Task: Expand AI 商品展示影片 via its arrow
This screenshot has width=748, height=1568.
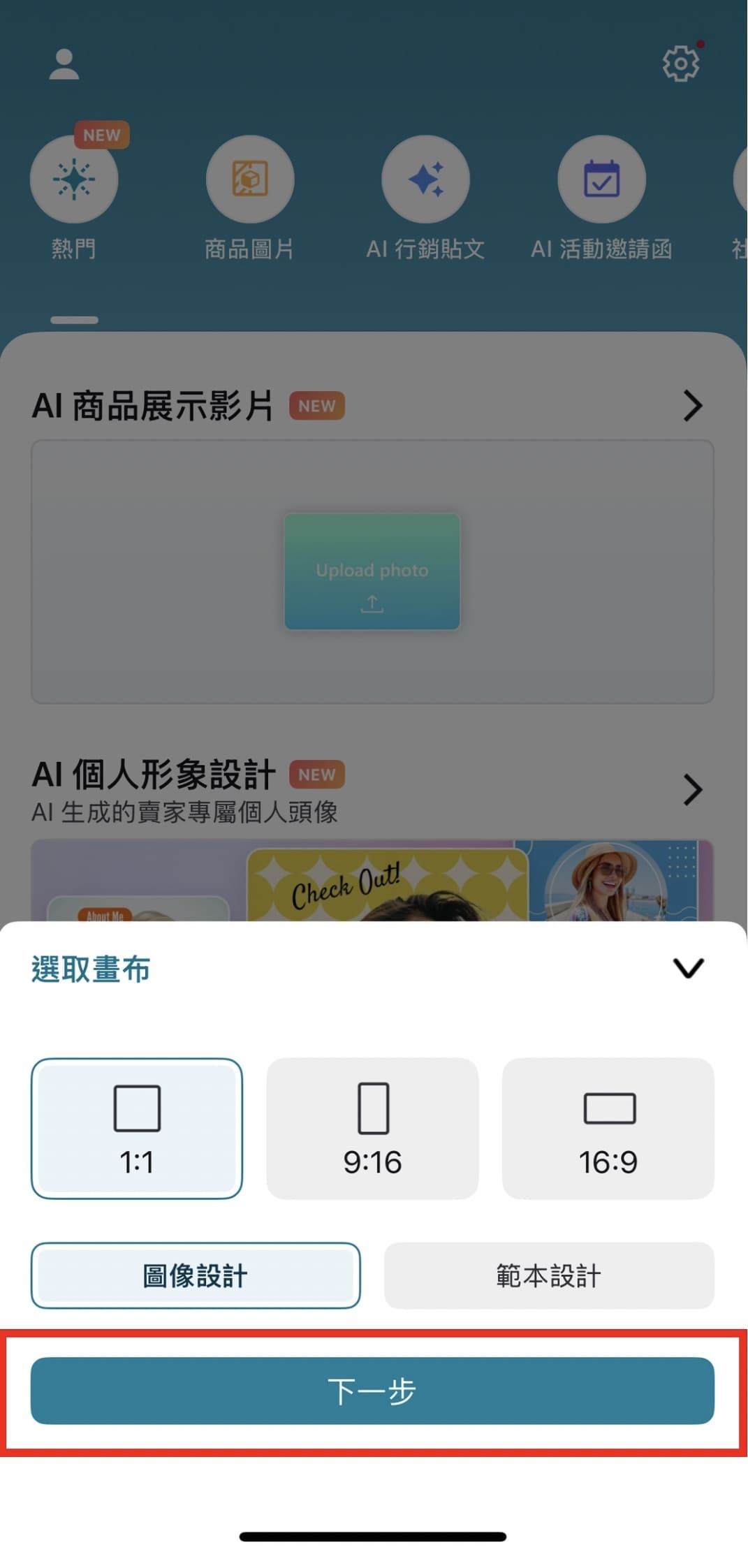Action: click(691, 406)
